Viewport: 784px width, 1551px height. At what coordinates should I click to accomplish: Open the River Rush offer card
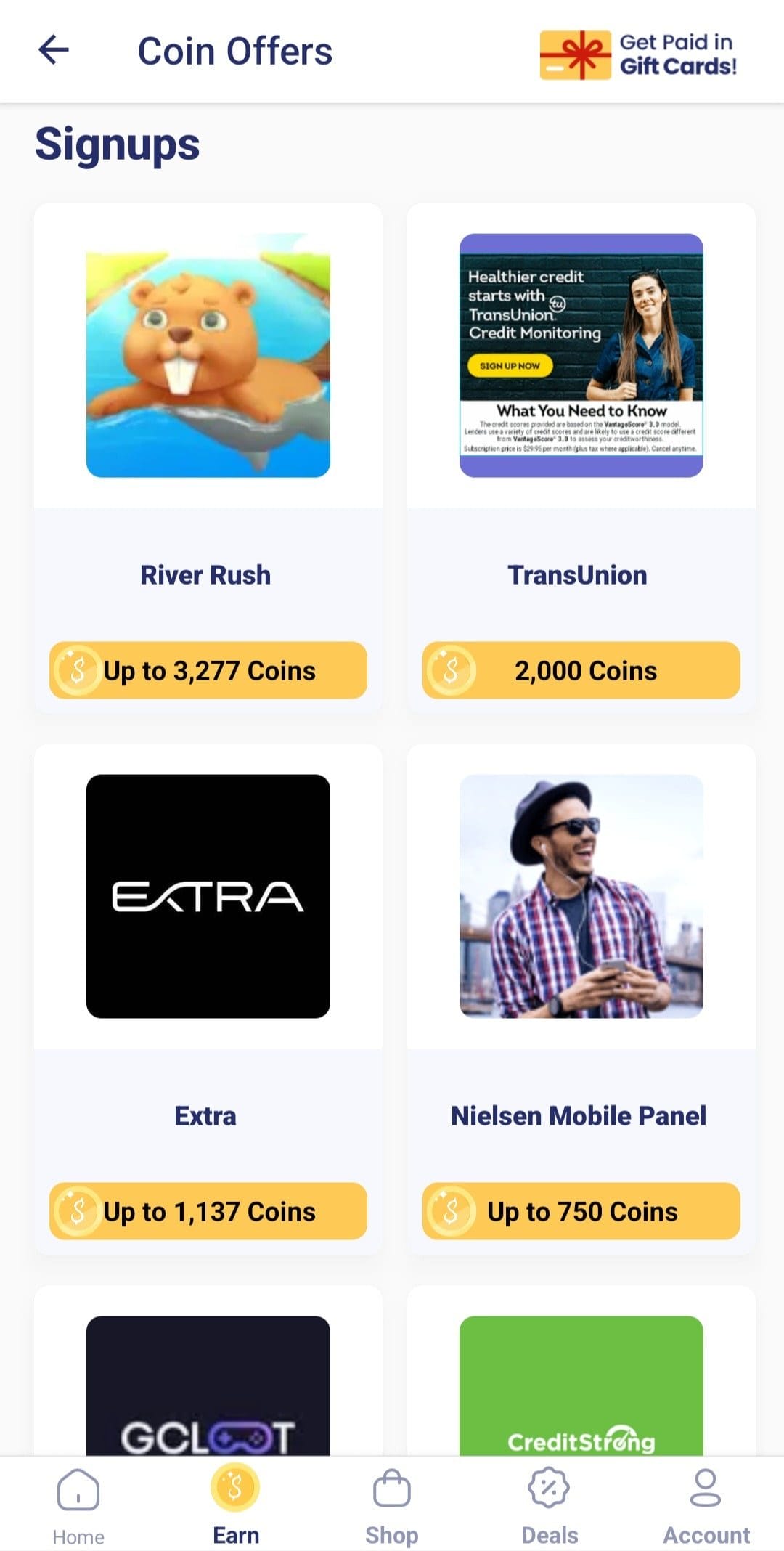(208, 458)
